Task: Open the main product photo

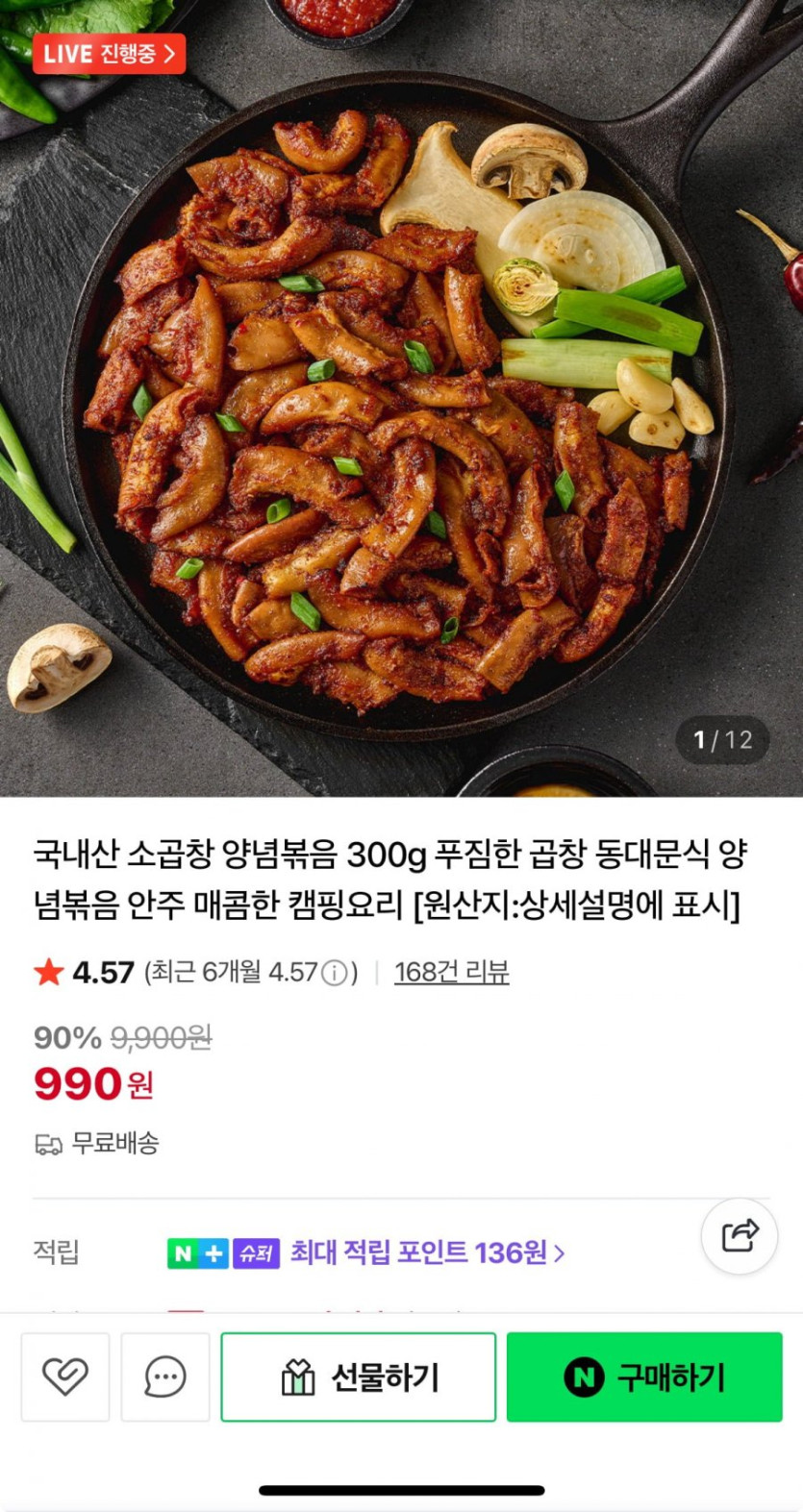Action: (x=401, y=404)
